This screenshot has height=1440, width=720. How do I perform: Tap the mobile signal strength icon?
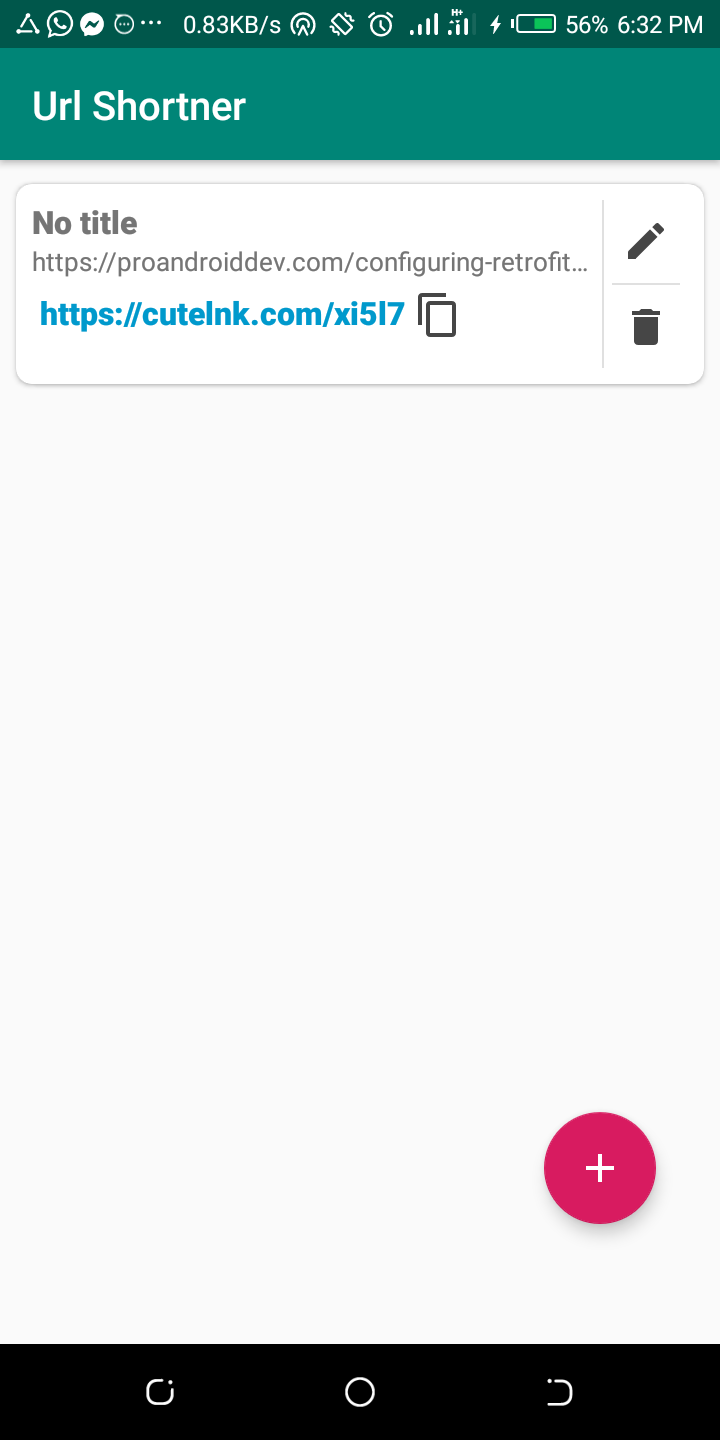point(425,23)
